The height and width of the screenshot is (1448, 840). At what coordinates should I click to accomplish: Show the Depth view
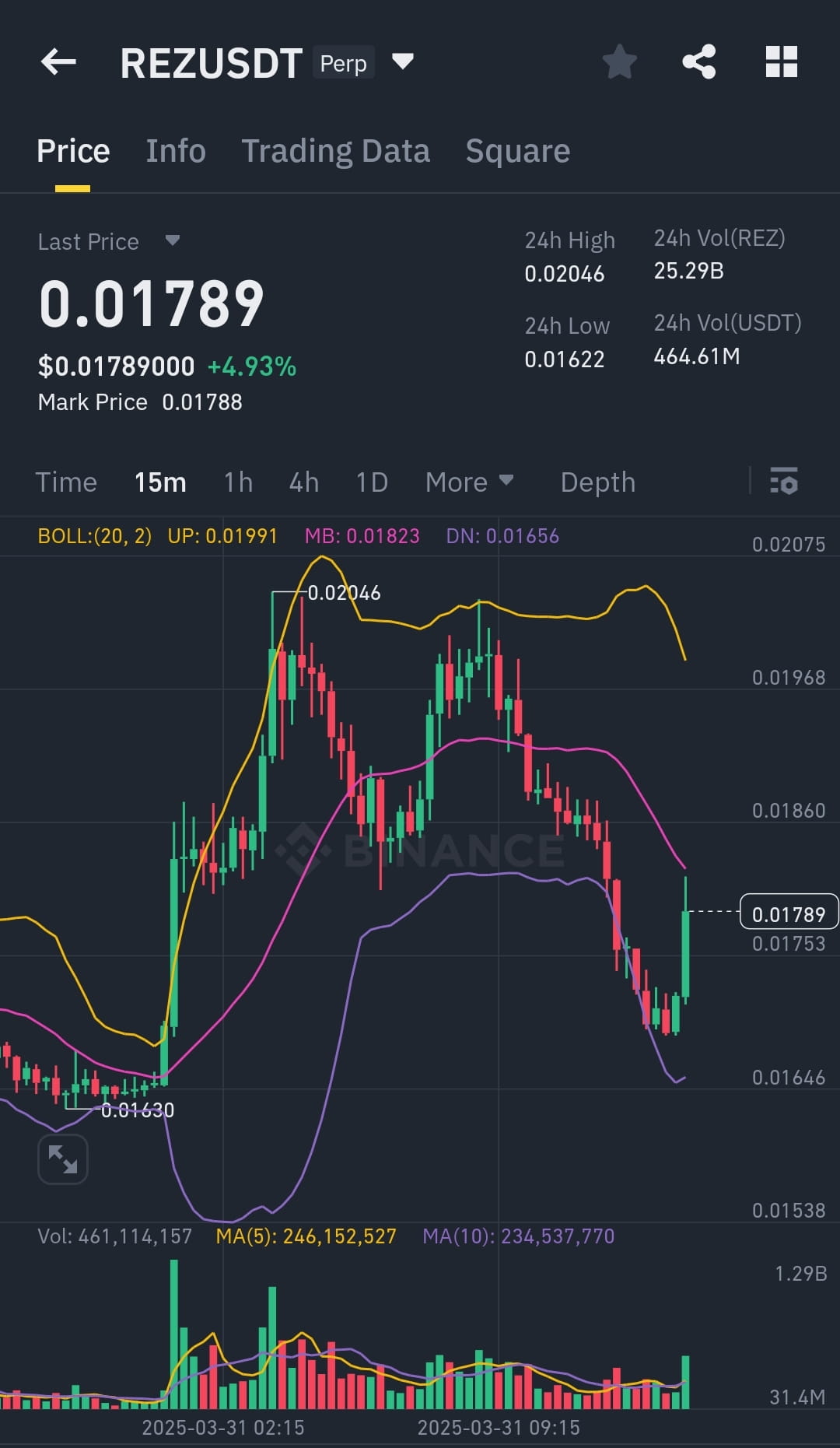pyautogui.click(x=597, y=482)
